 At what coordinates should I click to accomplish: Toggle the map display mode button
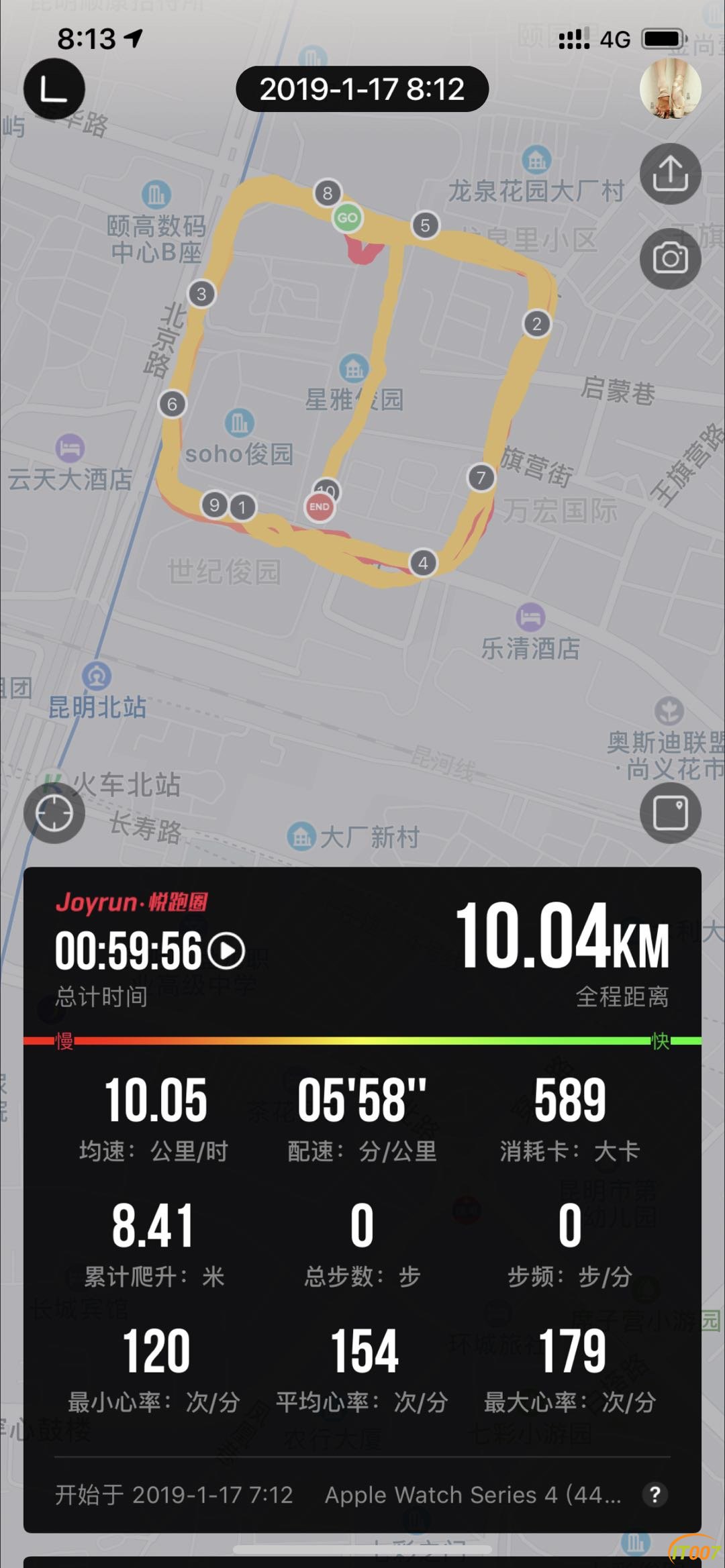click(x=670, y=813)
